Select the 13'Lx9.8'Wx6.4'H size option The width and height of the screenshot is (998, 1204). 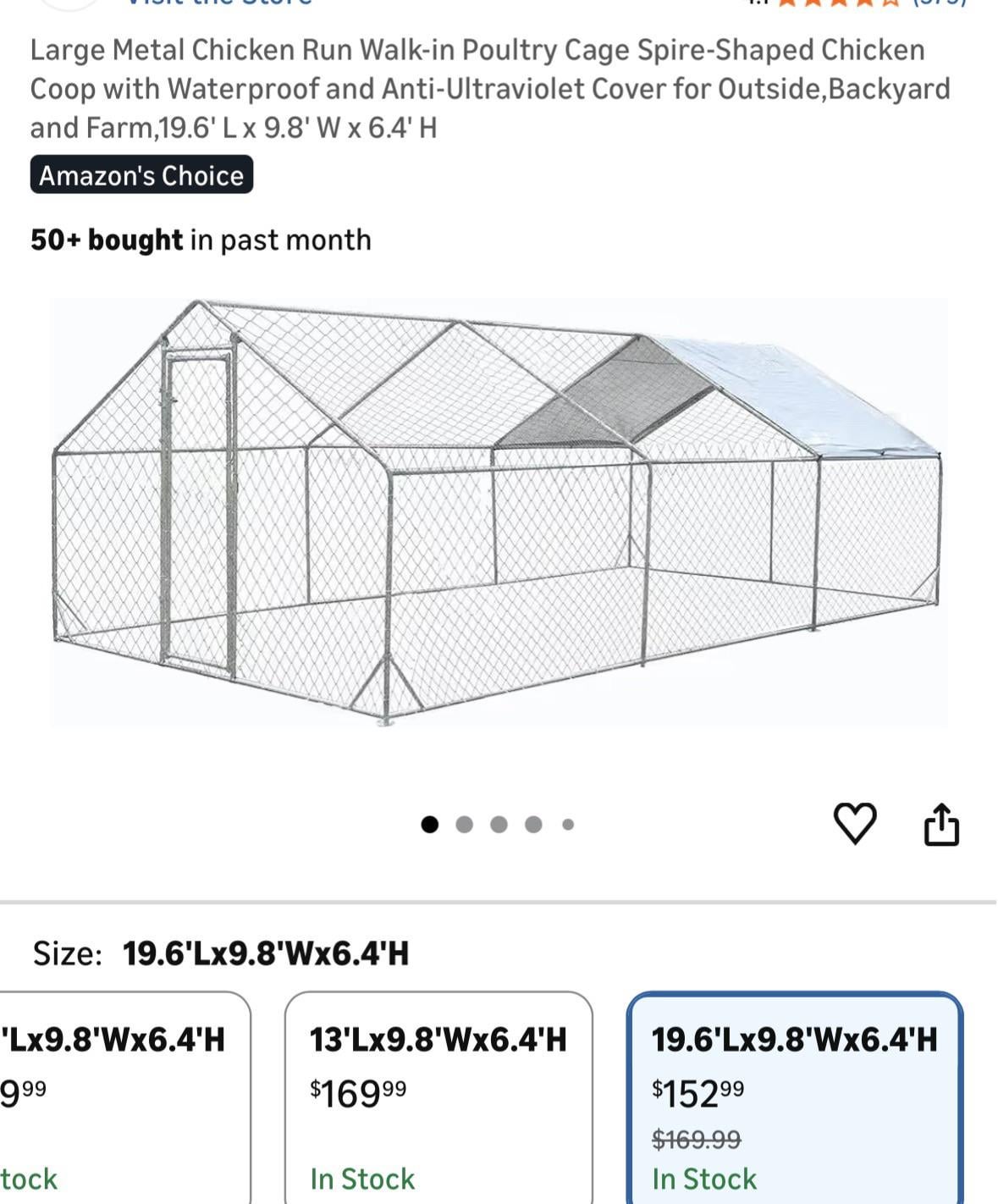pyautogui.click(x=438, y=1097)
